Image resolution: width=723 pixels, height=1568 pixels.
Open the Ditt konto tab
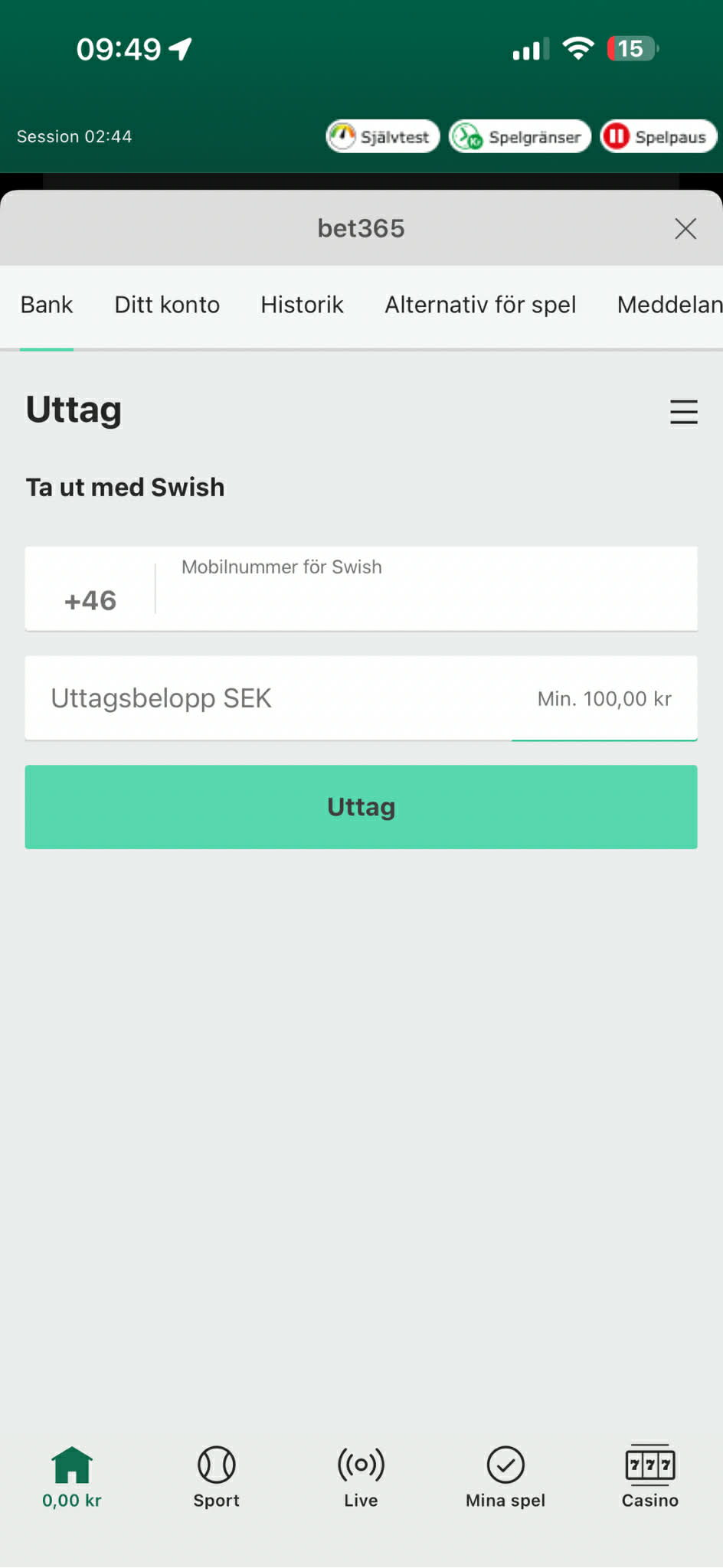click(166, 305)
